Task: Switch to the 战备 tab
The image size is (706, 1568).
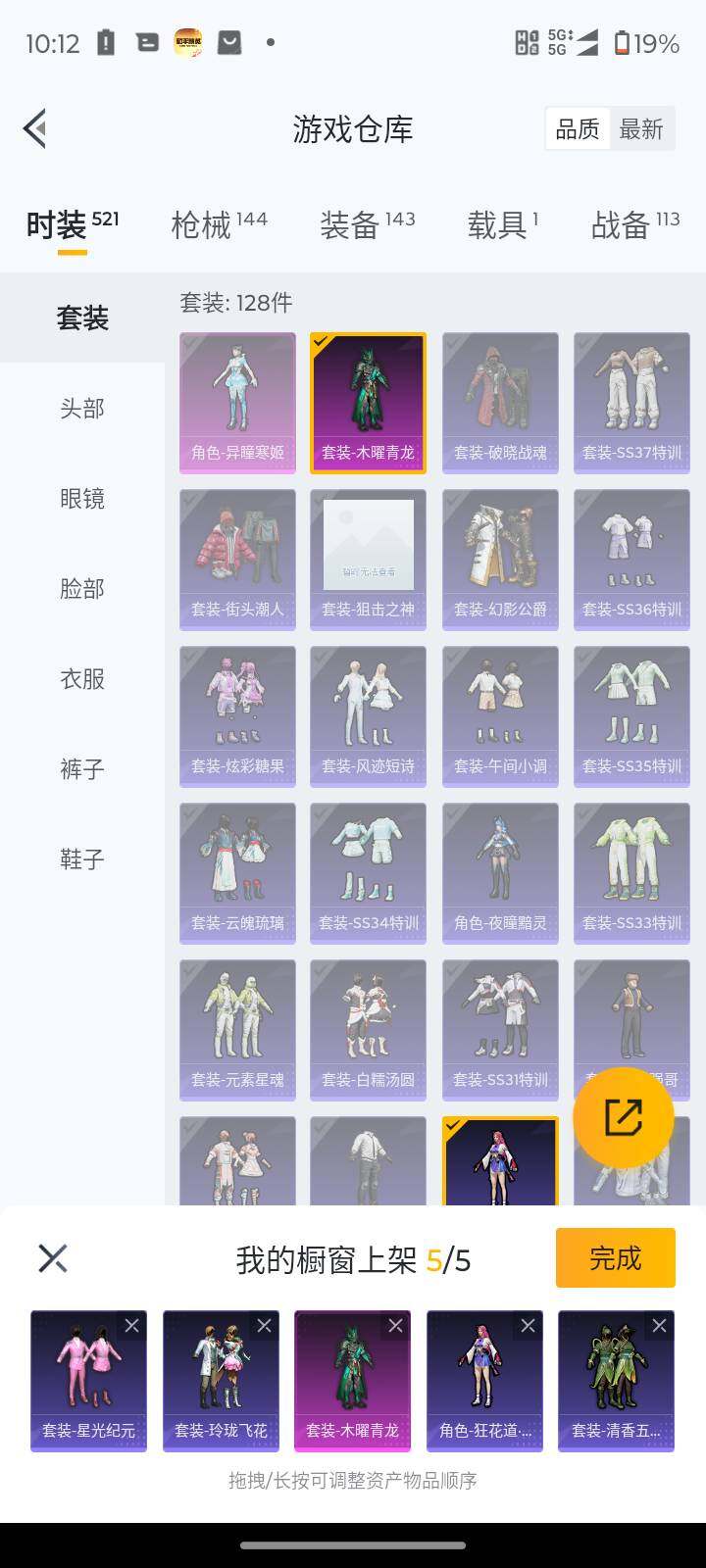Action: point(635,225)
